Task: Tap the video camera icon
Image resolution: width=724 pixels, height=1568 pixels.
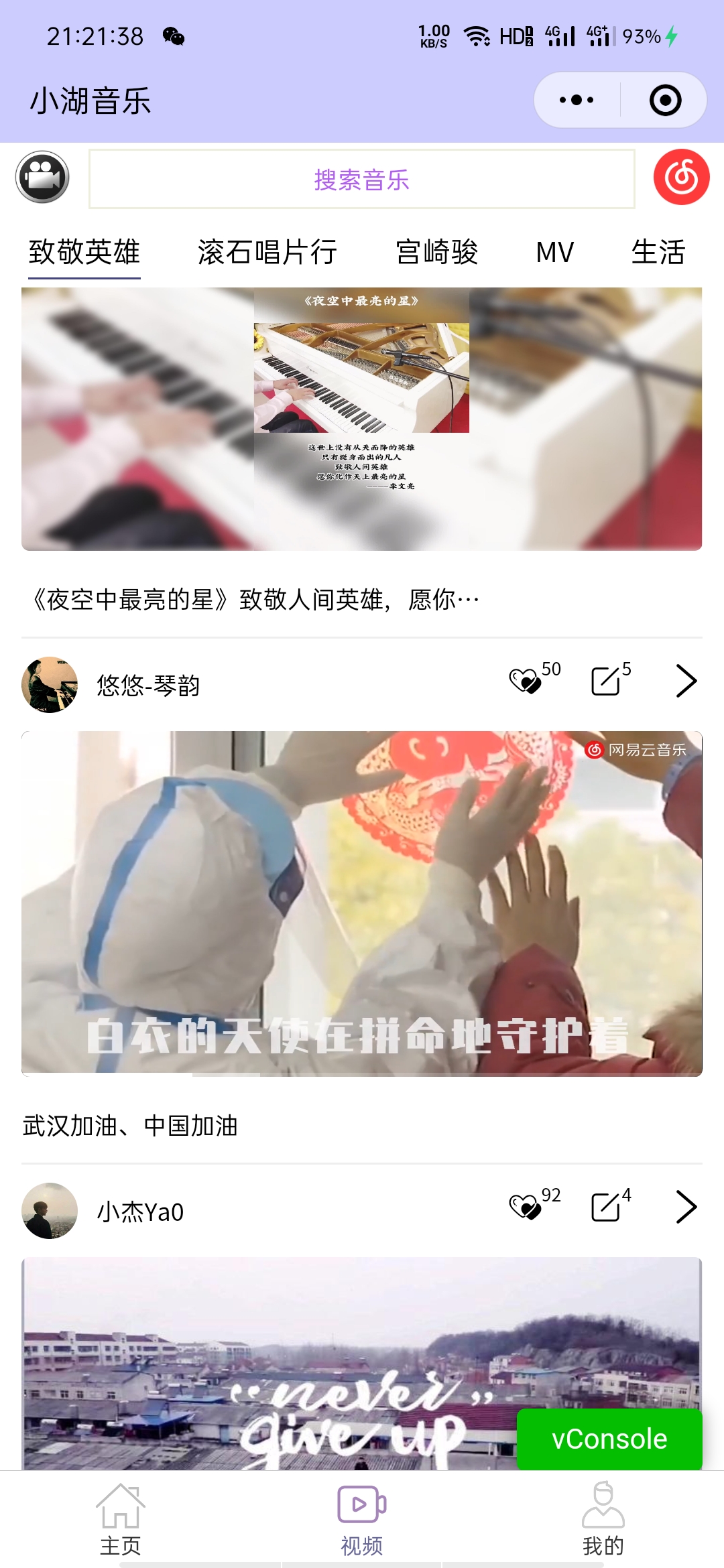Action: pos(42,177)
